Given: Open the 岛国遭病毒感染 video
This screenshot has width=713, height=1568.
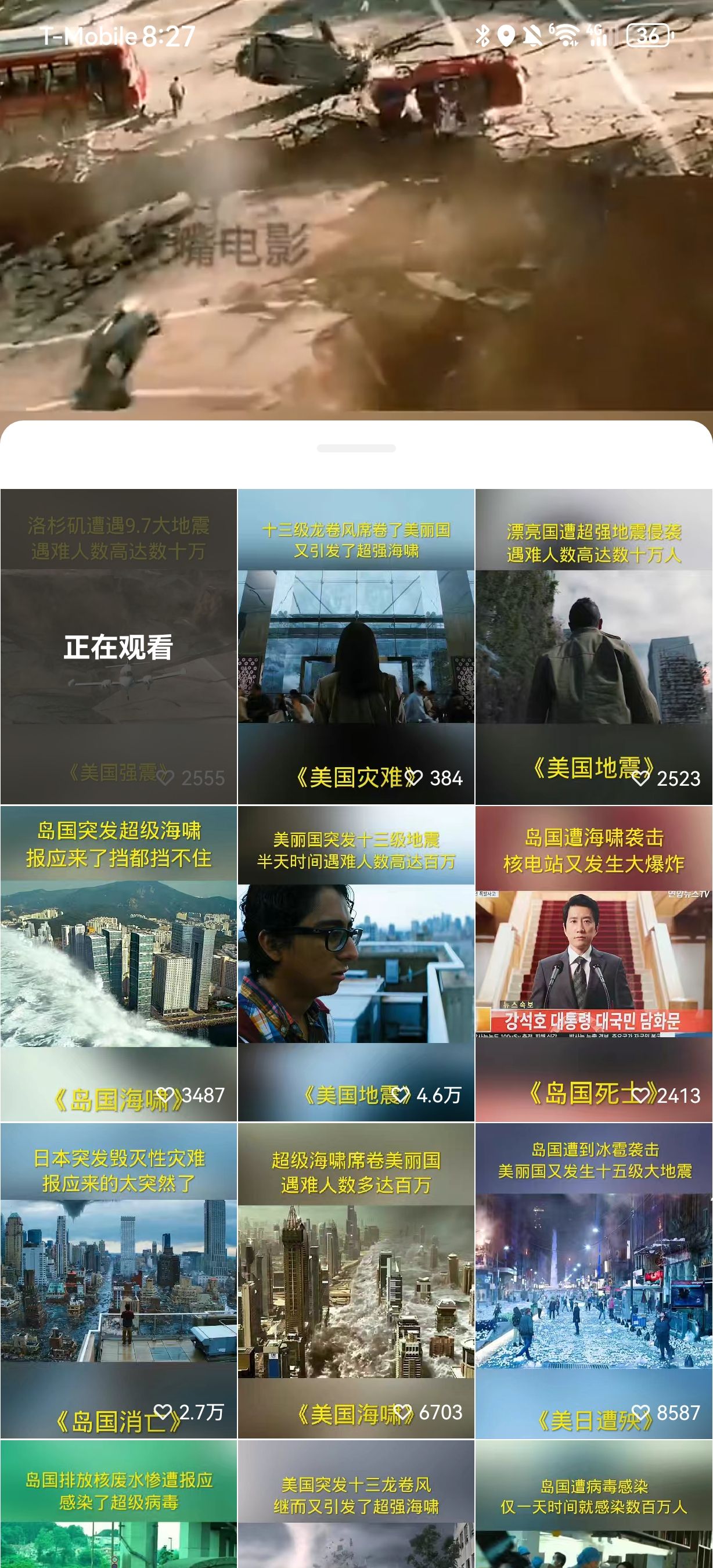Looking at the screenshot, I should (594, 1504).
